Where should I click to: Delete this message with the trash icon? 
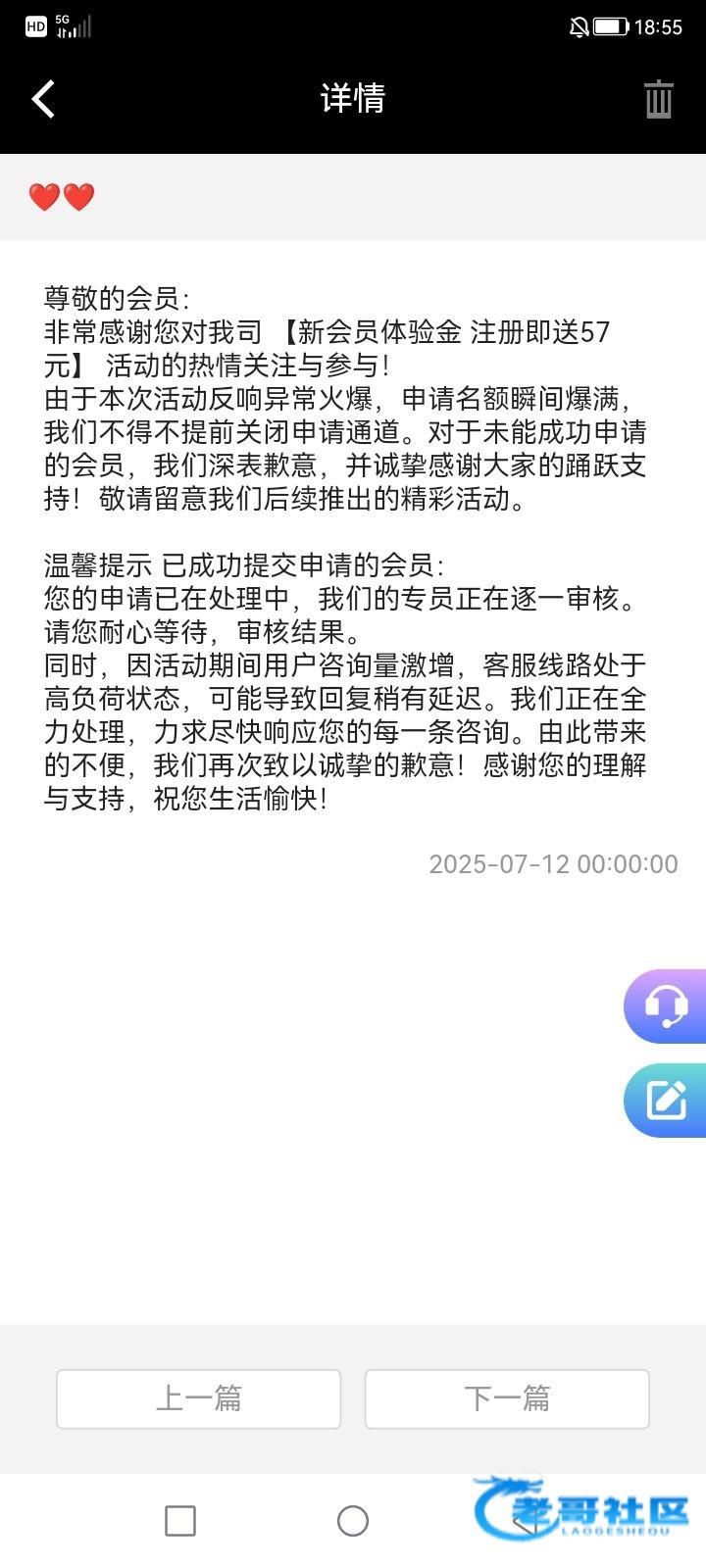click(658, 99)
